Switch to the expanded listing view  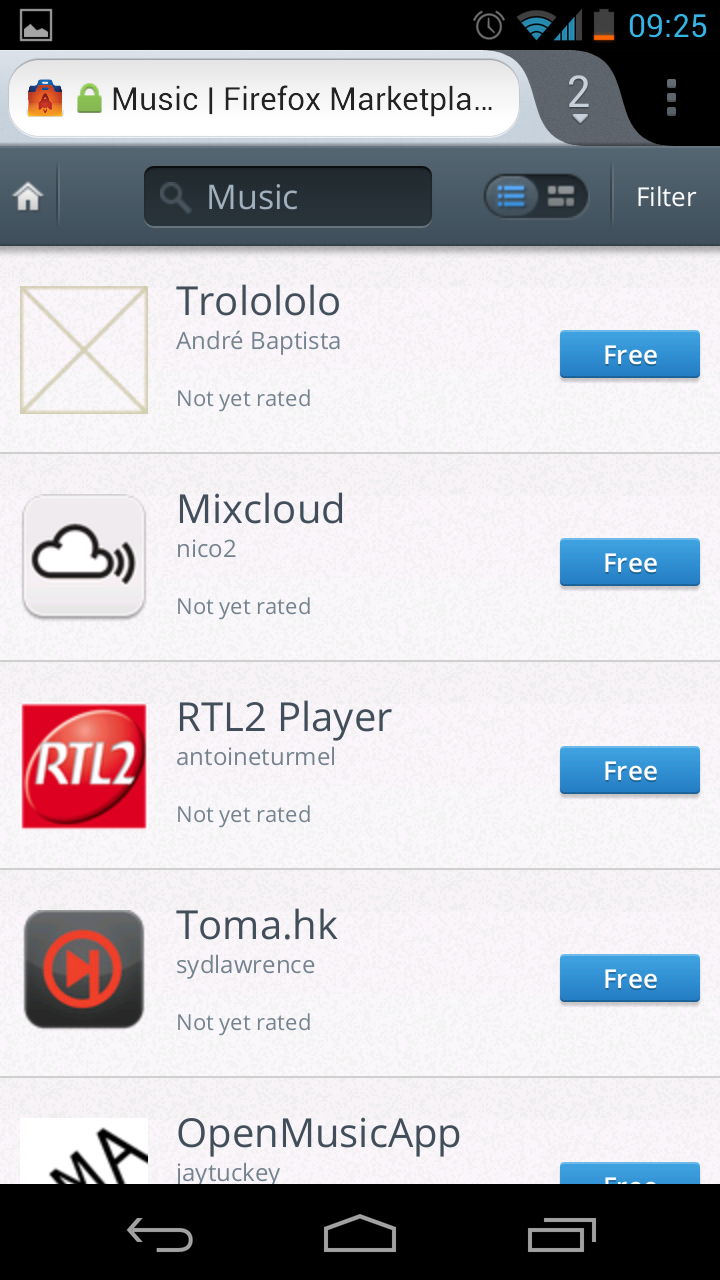561,197
